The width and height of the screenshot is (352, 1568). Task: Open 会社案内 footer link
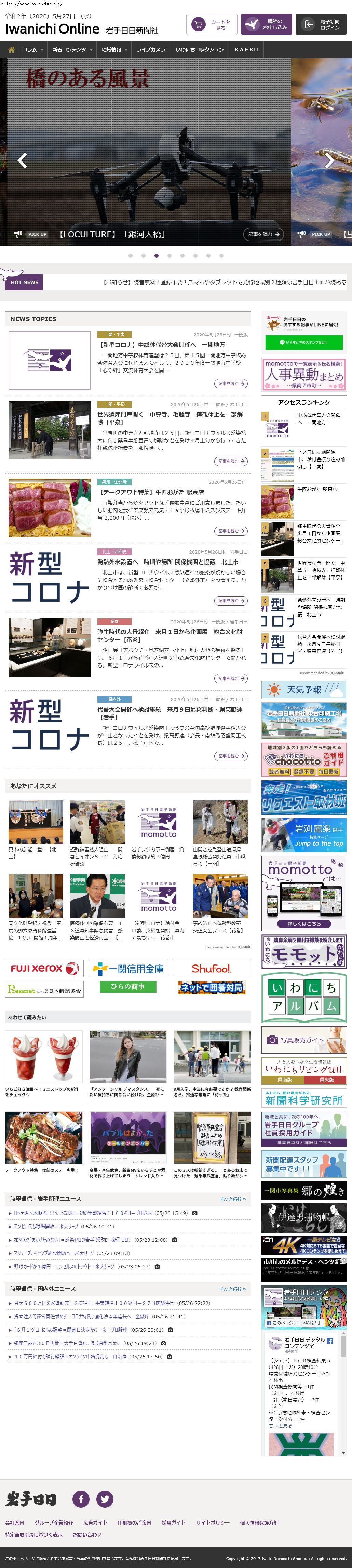coord(15,1522)
